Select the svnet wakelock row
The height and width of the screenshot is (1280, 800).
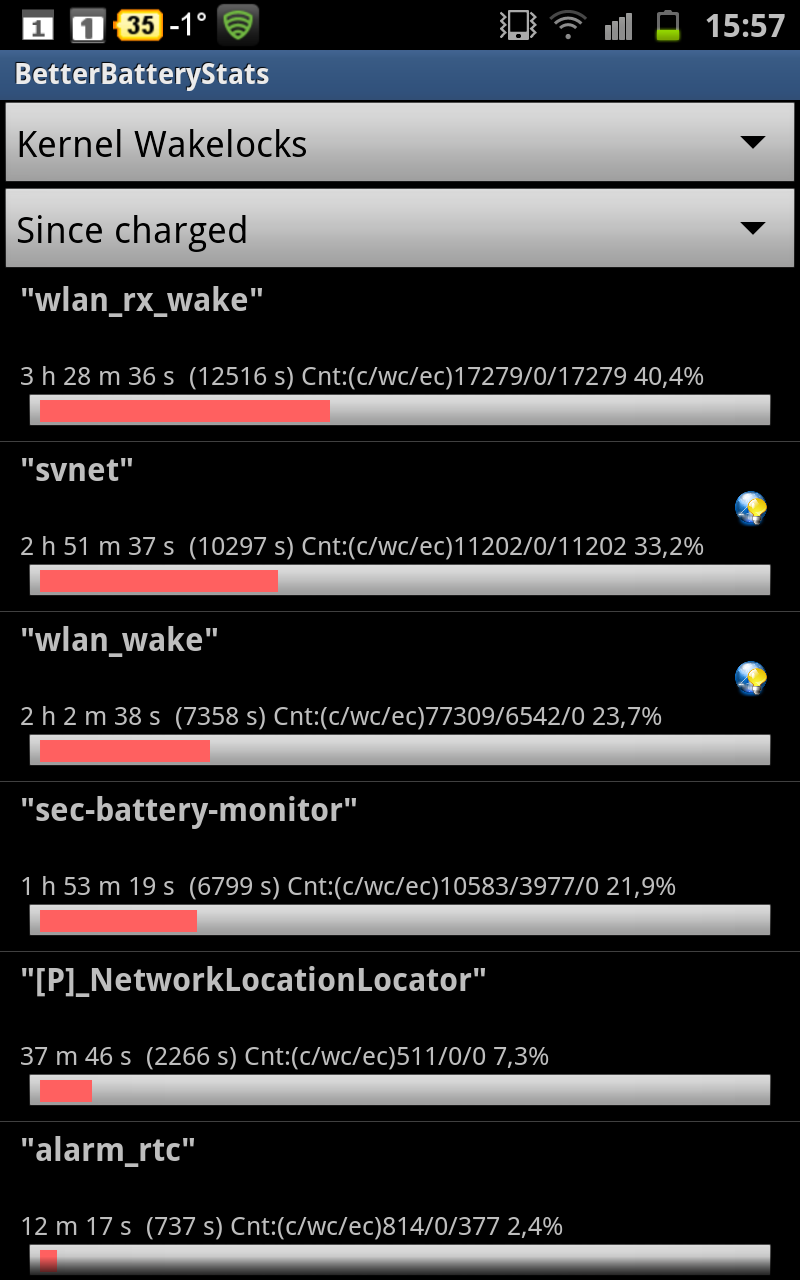point(400,527)
